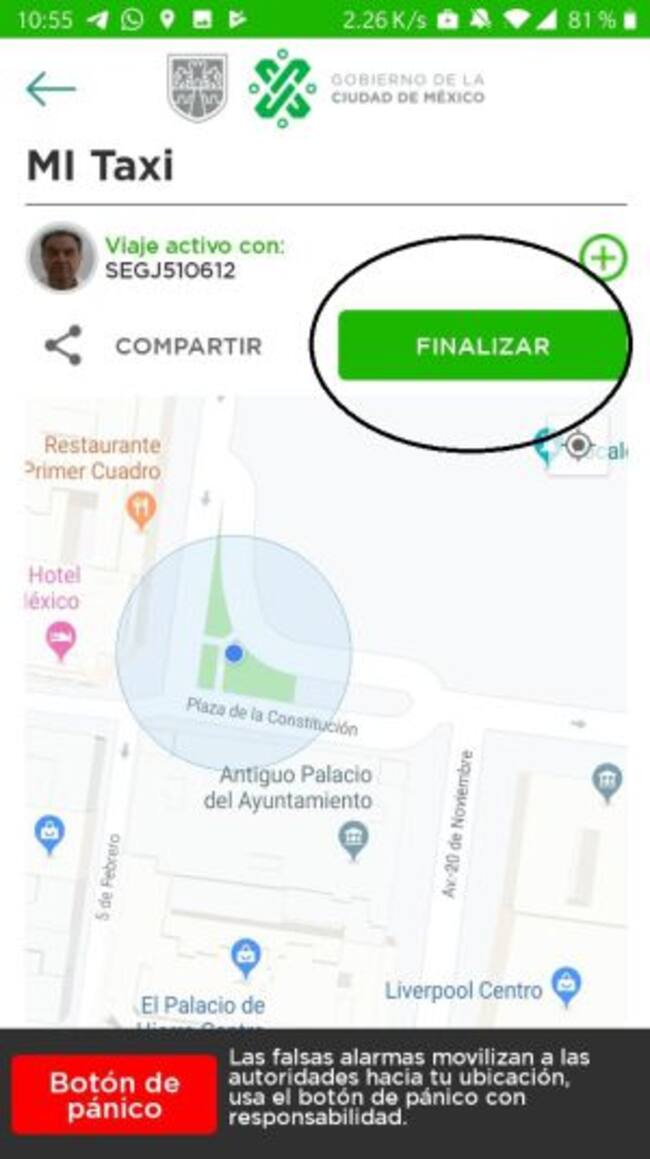Screen dimensions: 650x1159
Task: Go back using the arrow icon
Action: coord(51,90)
